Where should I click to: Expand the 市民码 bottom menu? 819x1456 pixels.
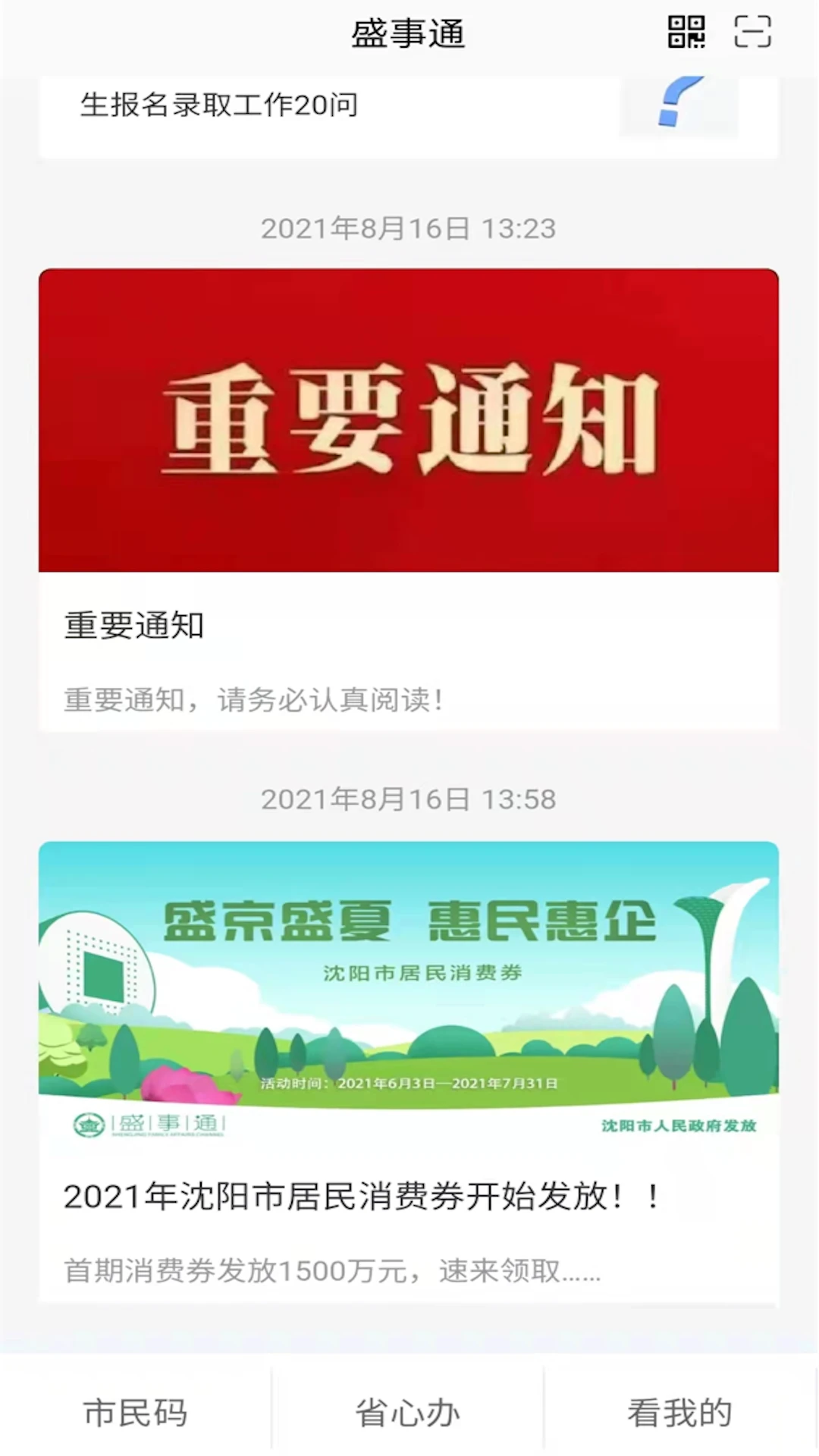tap(136, 1413)
